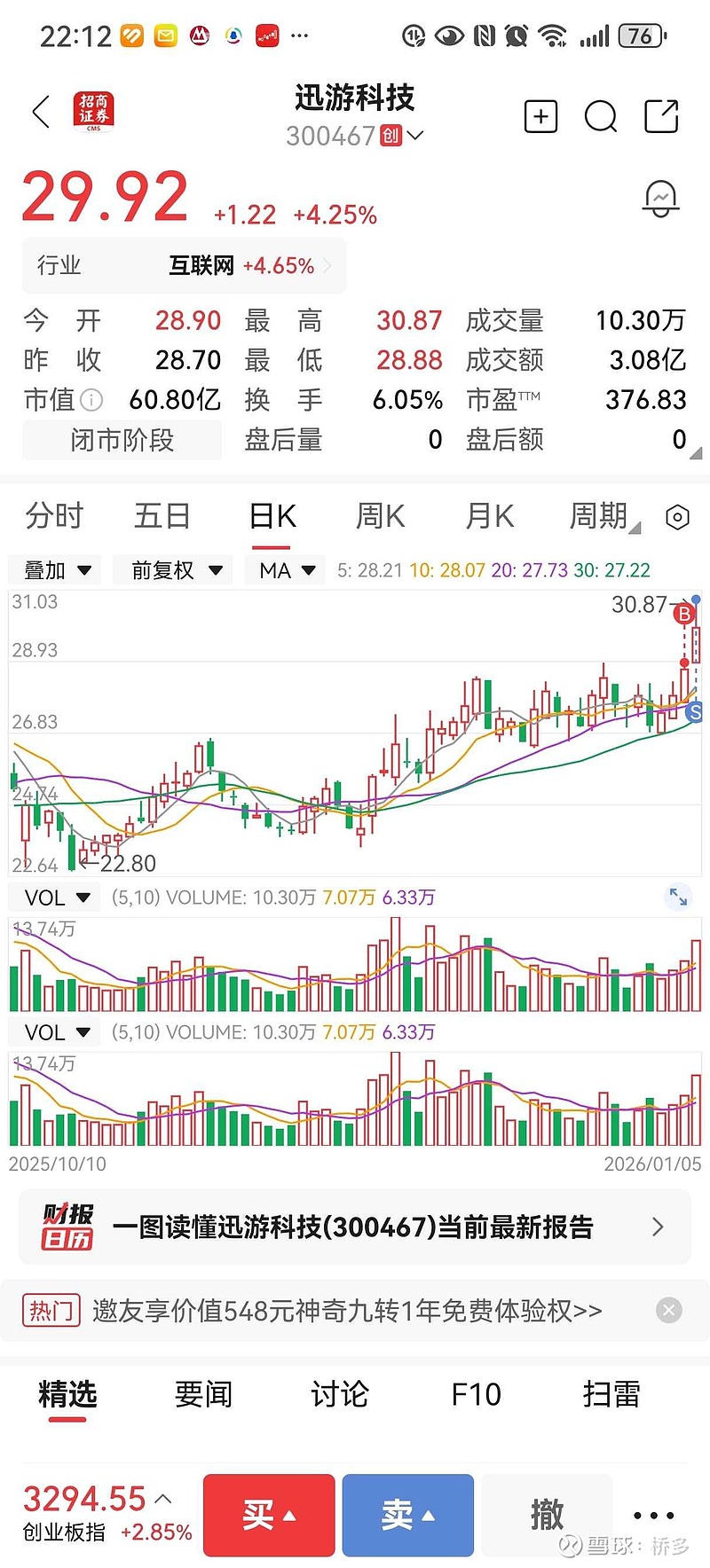The height and width of the screenshot is (1568, 710).
Task: Dismiss the 邀友 promotion banner
Action: [x=668, y=1310]
